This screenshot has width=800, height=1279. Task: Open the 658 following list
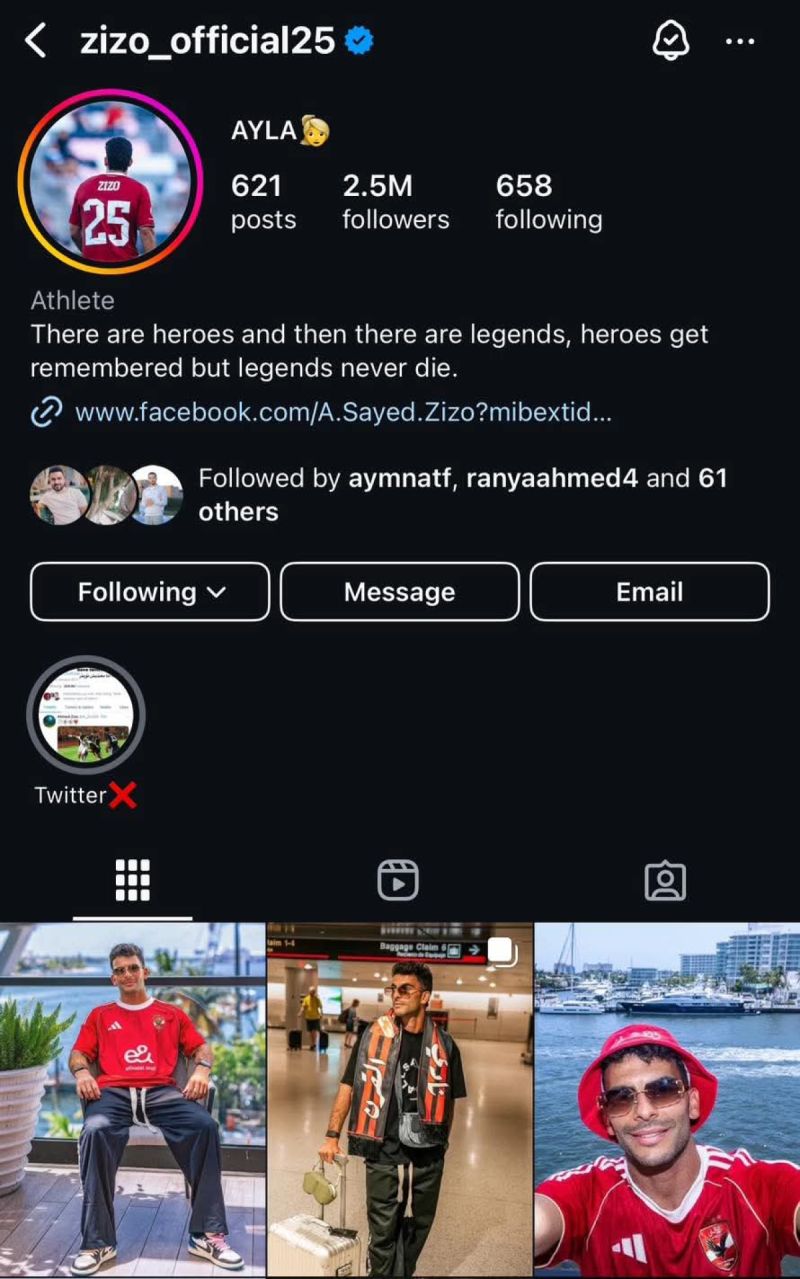point(548,200)
